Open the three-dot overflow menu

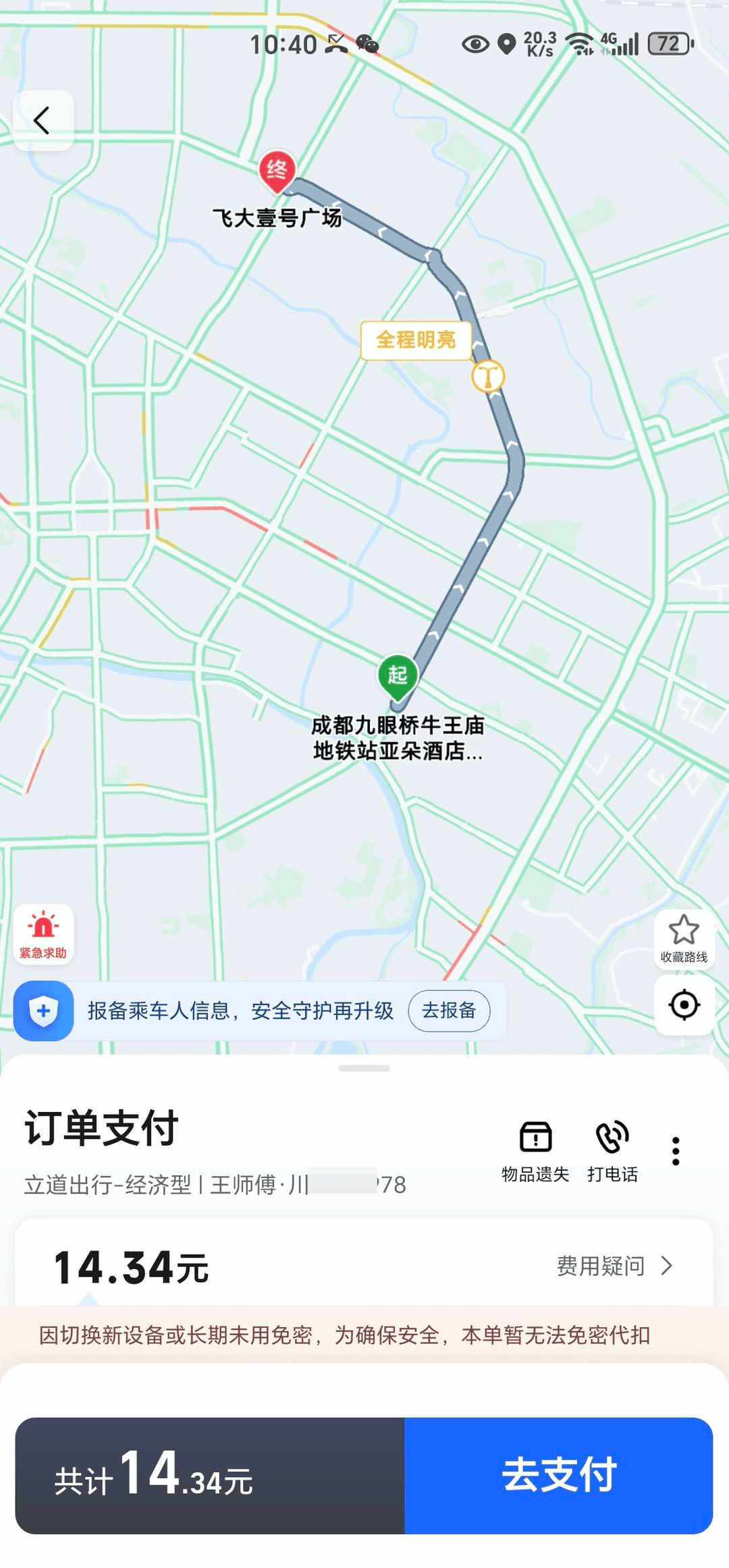tap(675, 1151)
